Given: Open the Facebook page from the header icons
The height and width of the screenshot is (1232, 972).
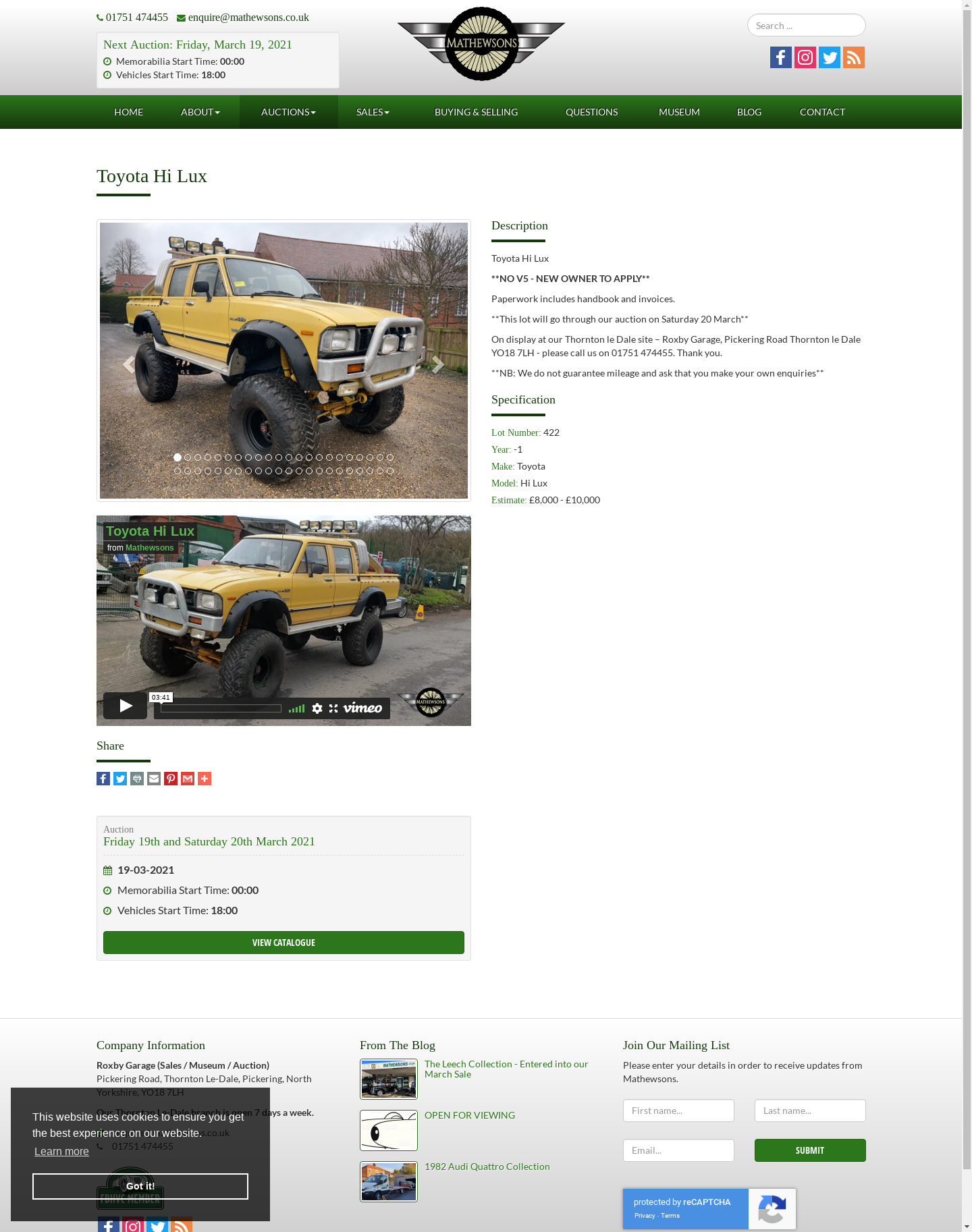Looking at the screenshot, I should (x=781, y=57).
